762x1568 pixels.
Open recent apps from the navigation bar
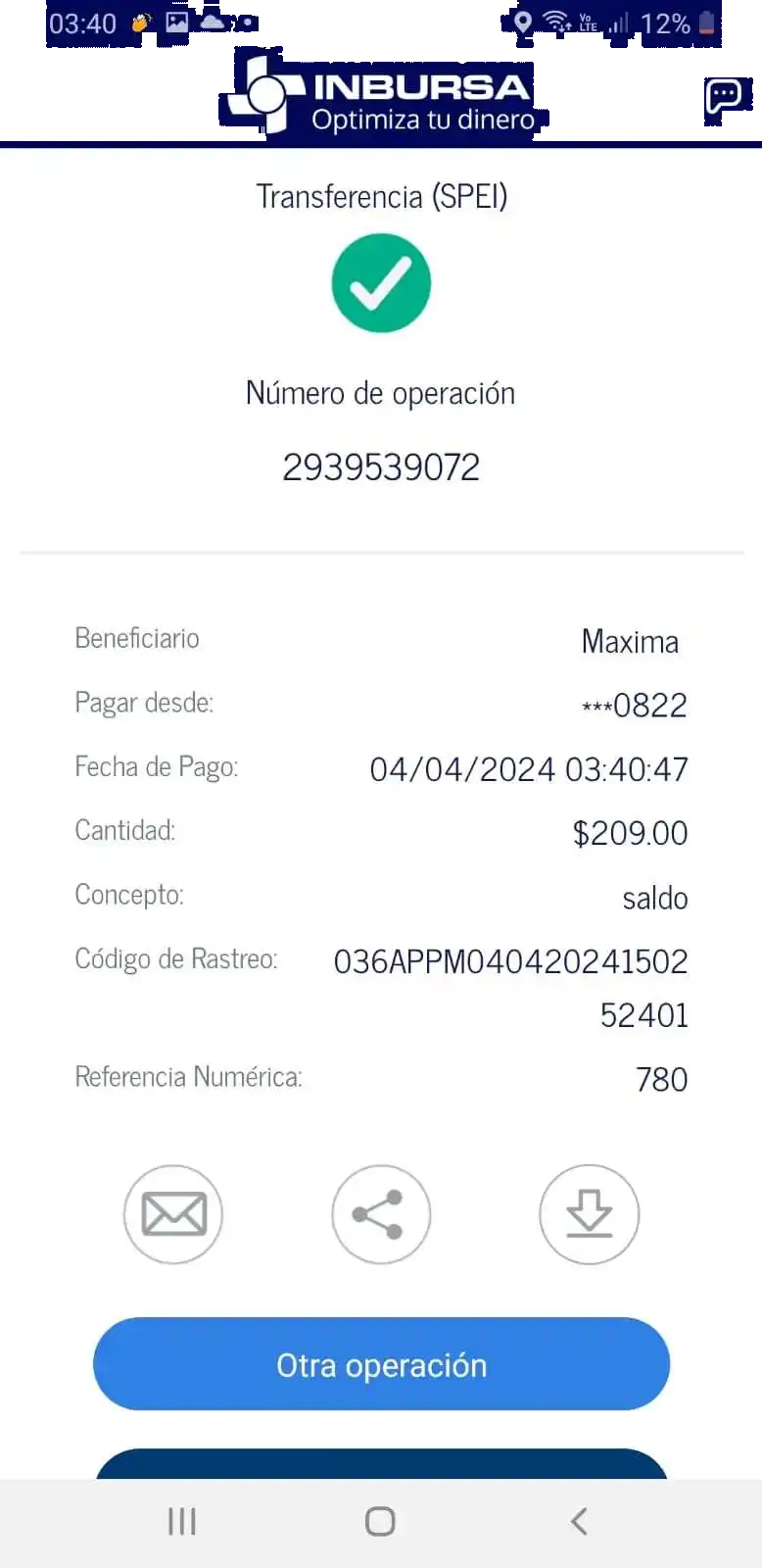182,1521
